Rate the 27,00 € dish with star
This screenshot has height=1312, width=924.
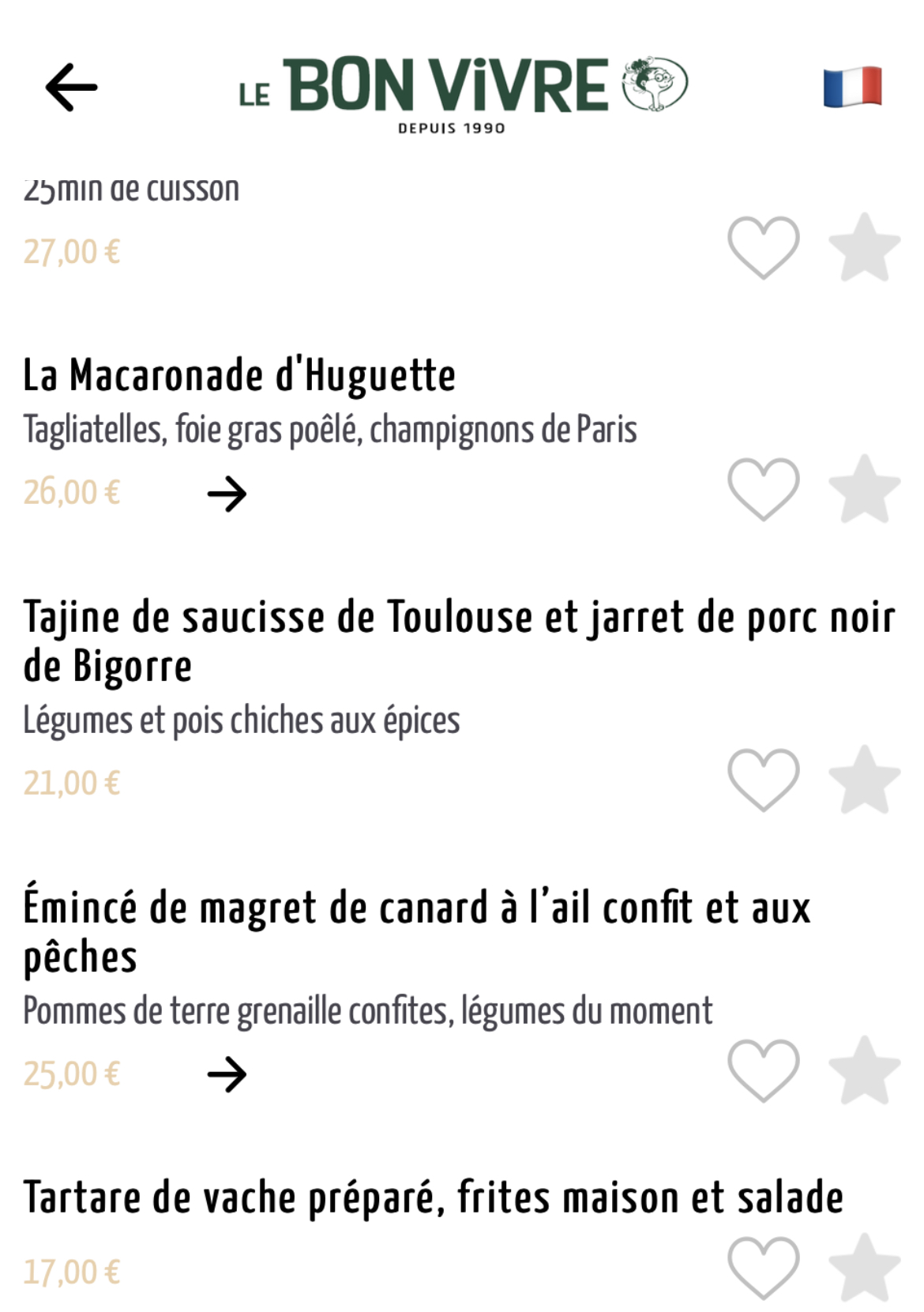coord(864,248)
